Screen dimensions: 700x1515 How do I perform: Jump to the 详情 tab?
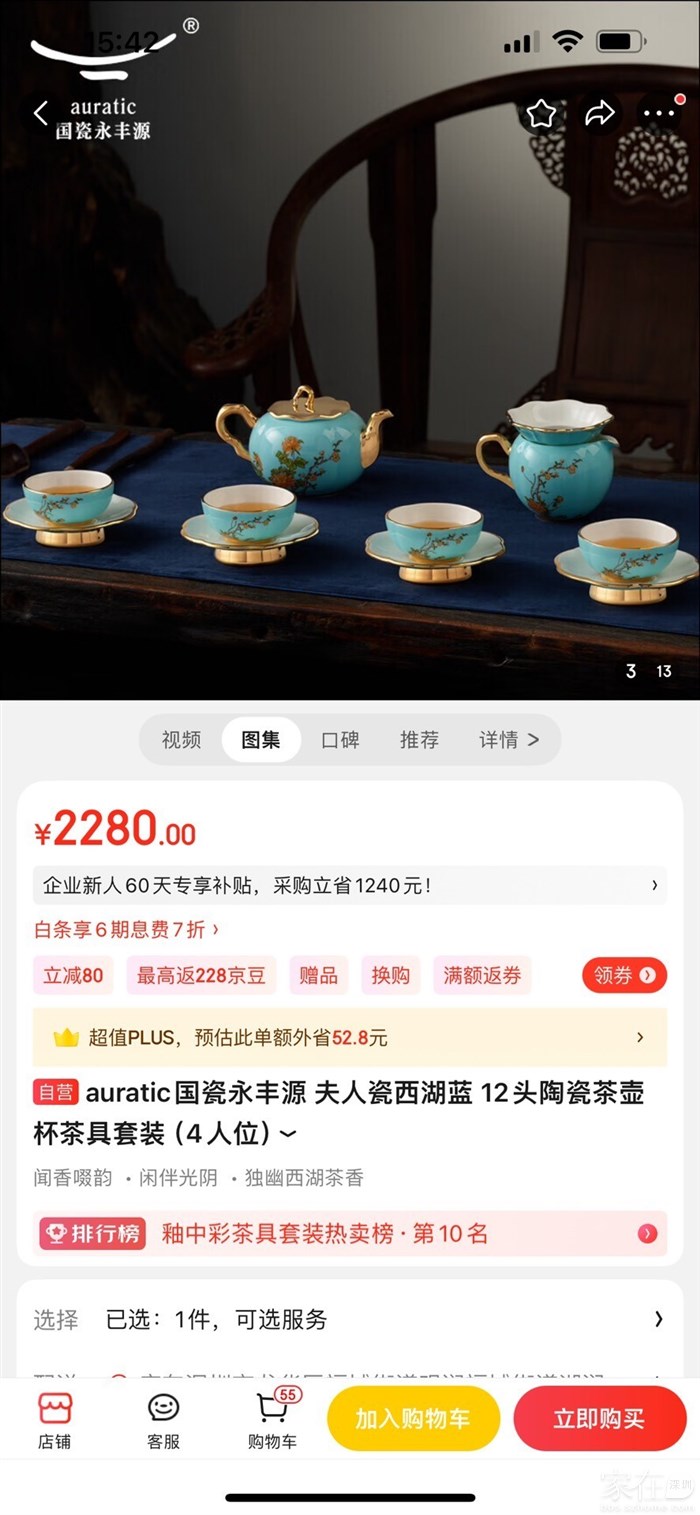click(508, 740)
